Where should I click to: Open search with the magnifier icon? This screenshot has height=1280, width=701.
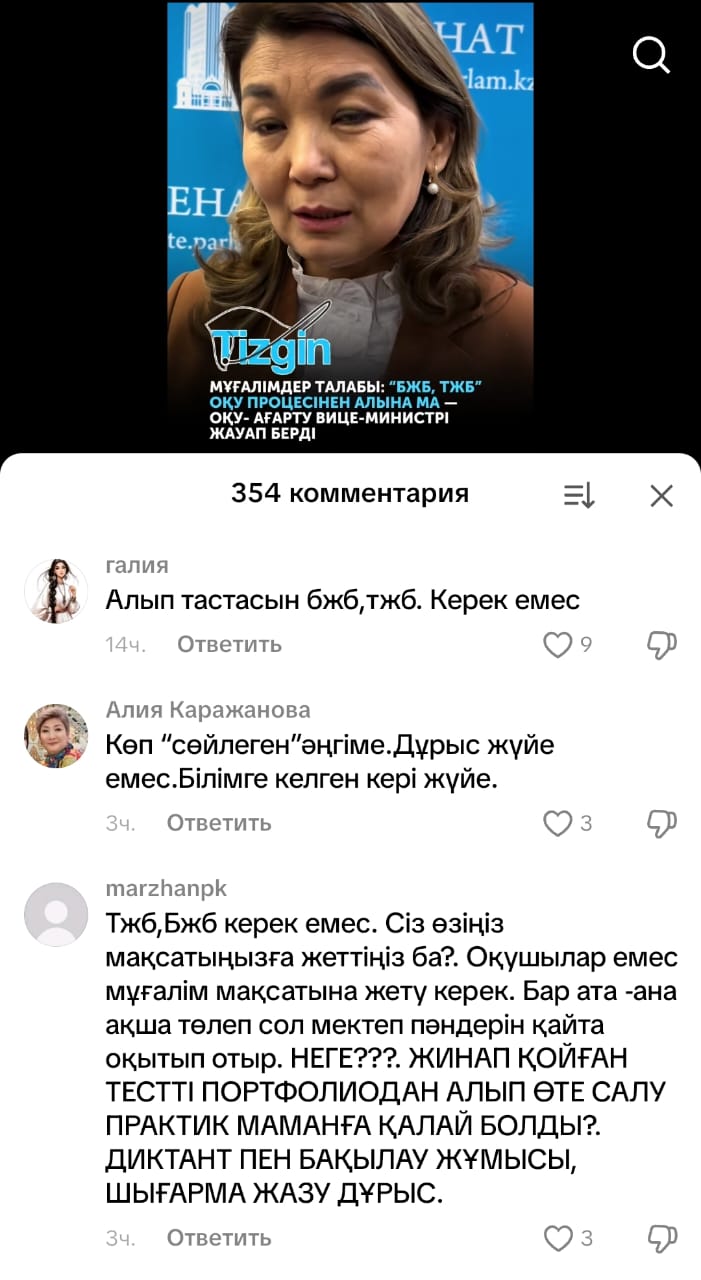pyautogui.click(x=651, y=56)
